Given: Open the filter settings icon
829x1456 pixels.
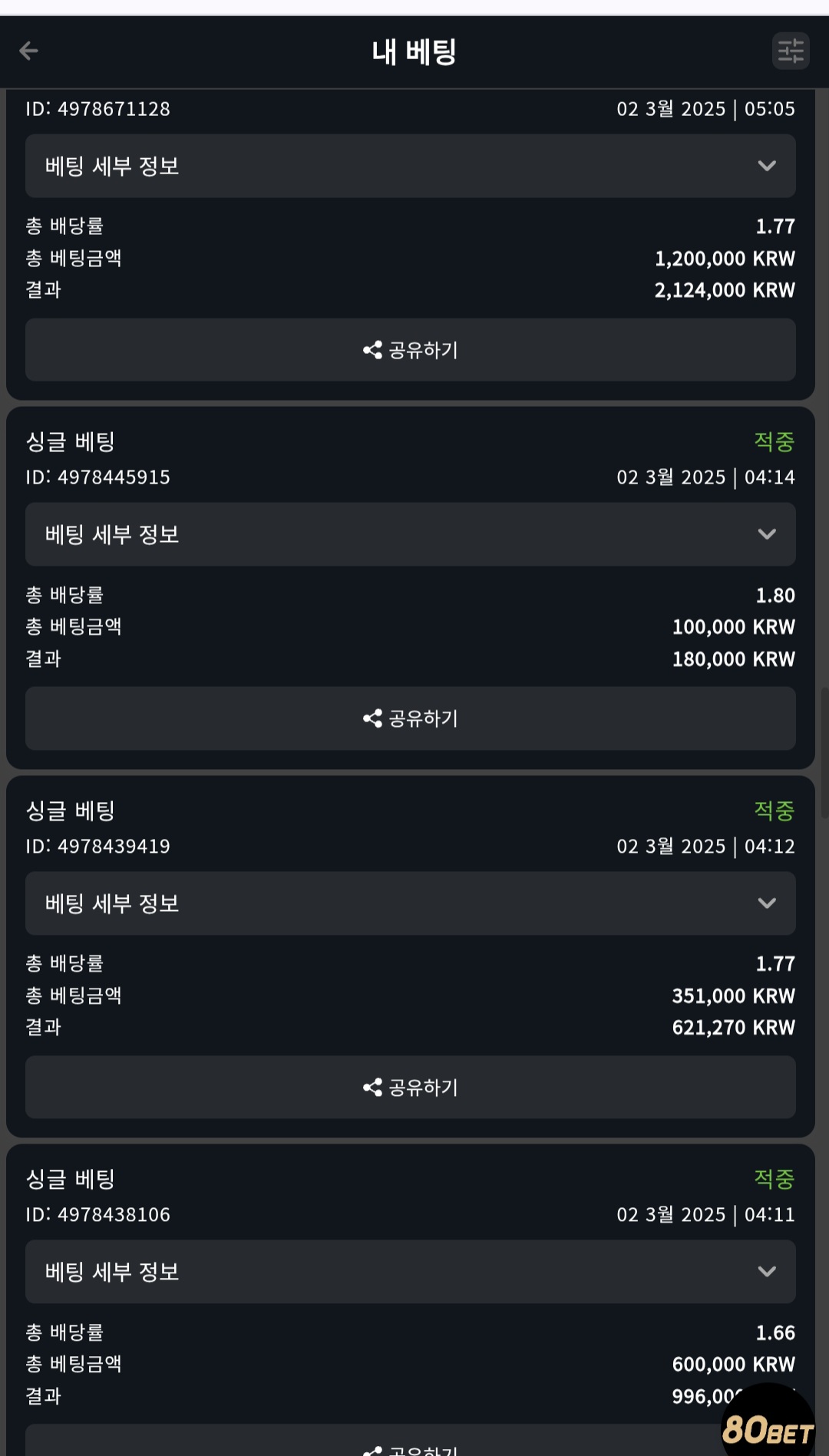Looking at the screenshot, I should click(790, 51).
